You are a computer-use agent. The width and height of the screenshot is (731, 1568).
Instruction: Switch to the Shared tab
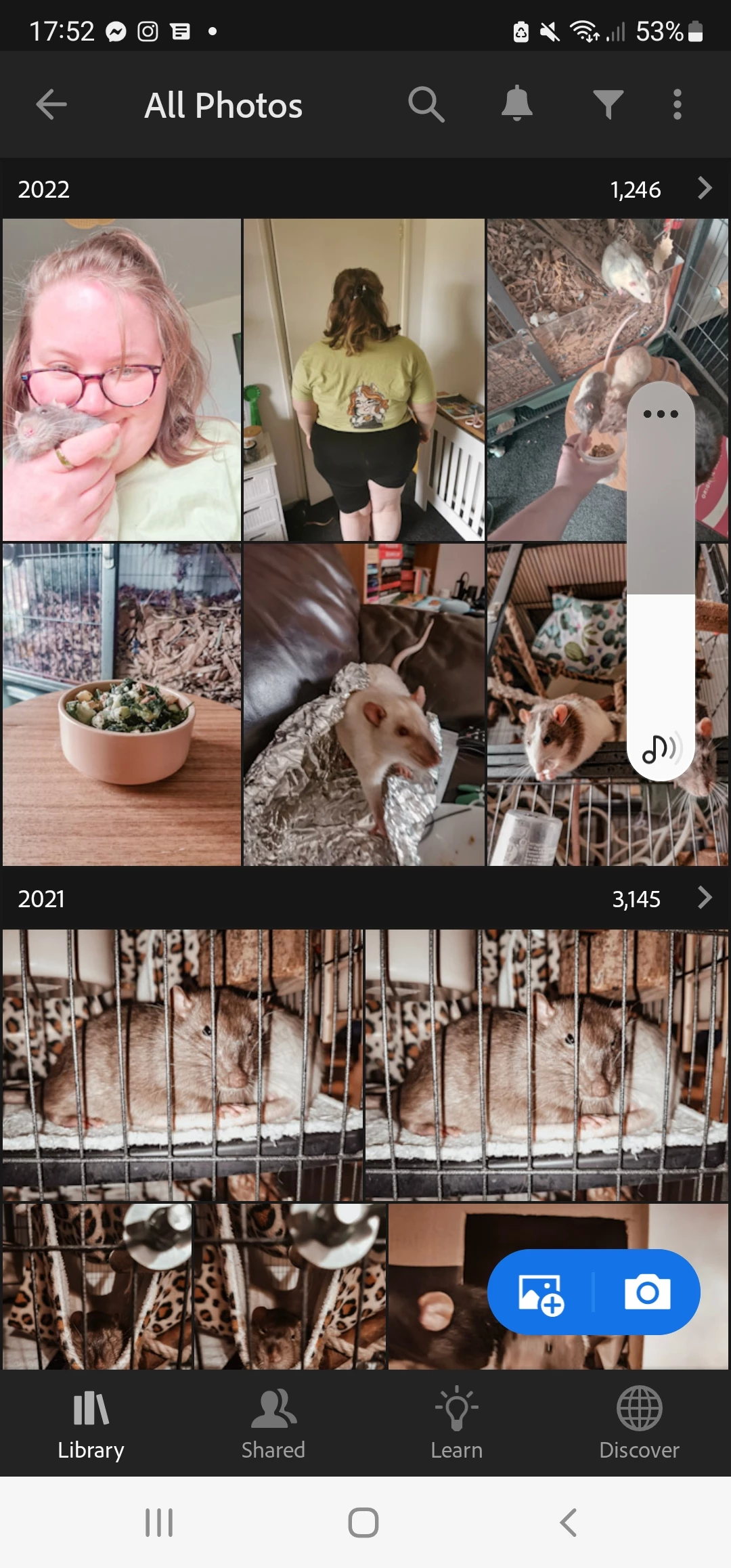273,1423
